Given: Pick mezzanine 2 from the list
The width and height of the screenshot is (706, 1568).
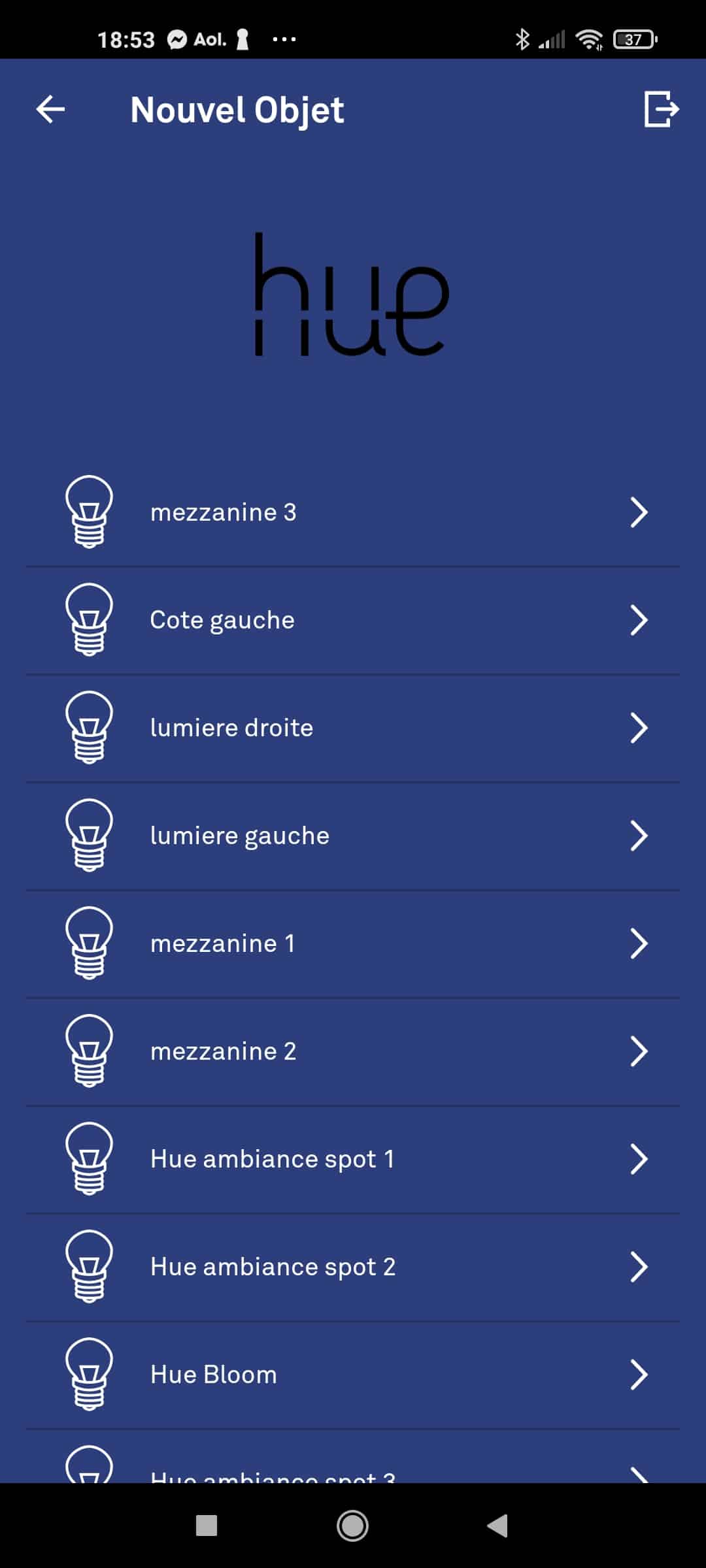Looking at the screenshot, I should pos(353,1052).
